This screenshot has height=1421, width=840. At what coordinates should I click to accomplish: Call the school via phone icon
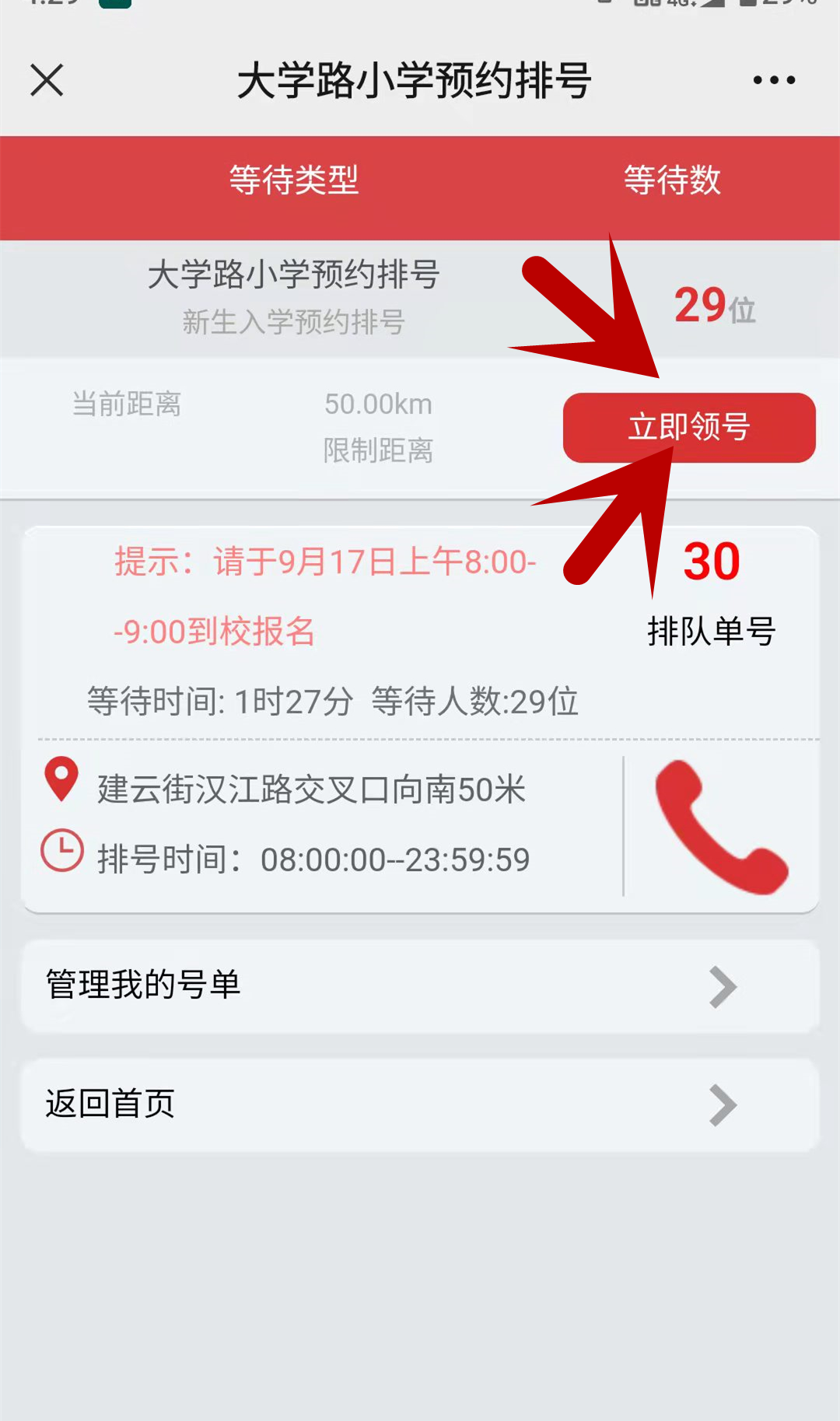721,826
